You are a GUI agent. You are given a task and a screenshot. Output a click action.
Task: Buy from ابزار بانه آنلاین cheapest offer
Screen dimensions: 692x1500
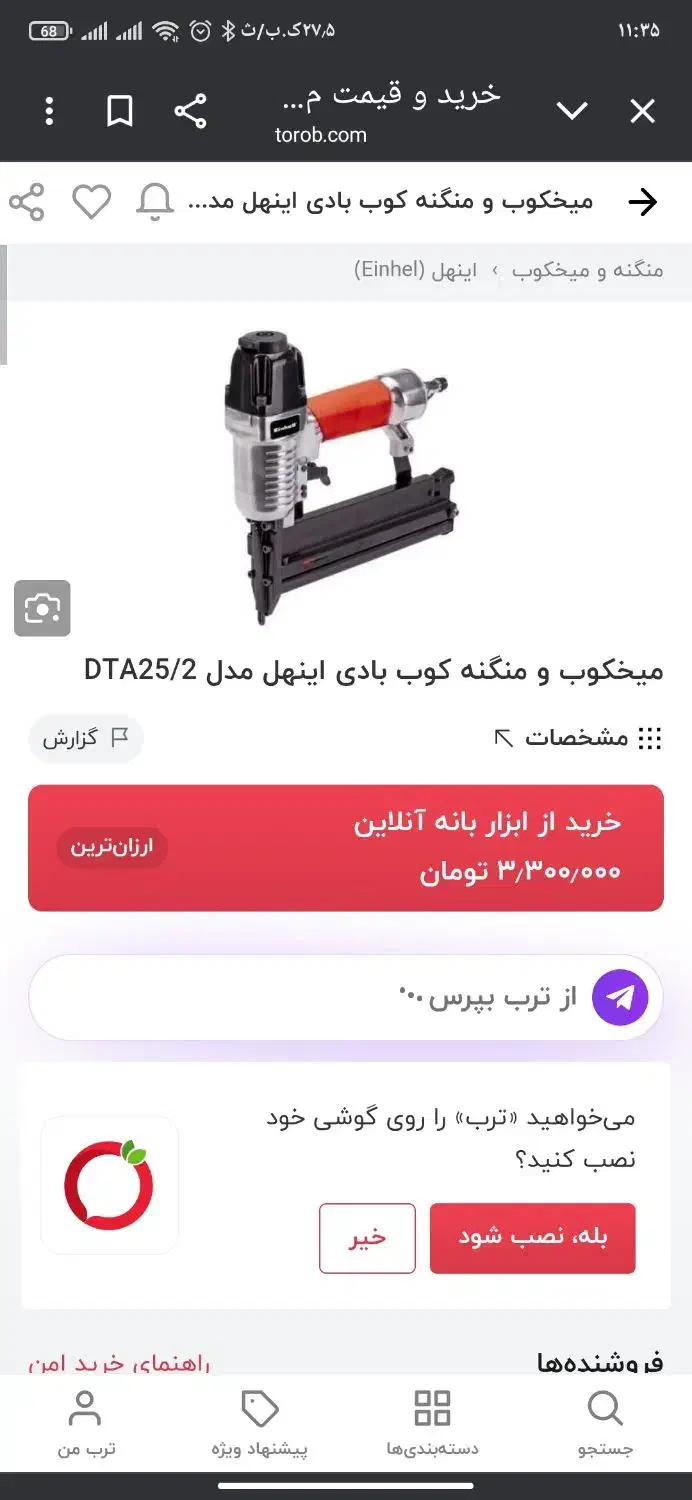(x=346, y=847)
